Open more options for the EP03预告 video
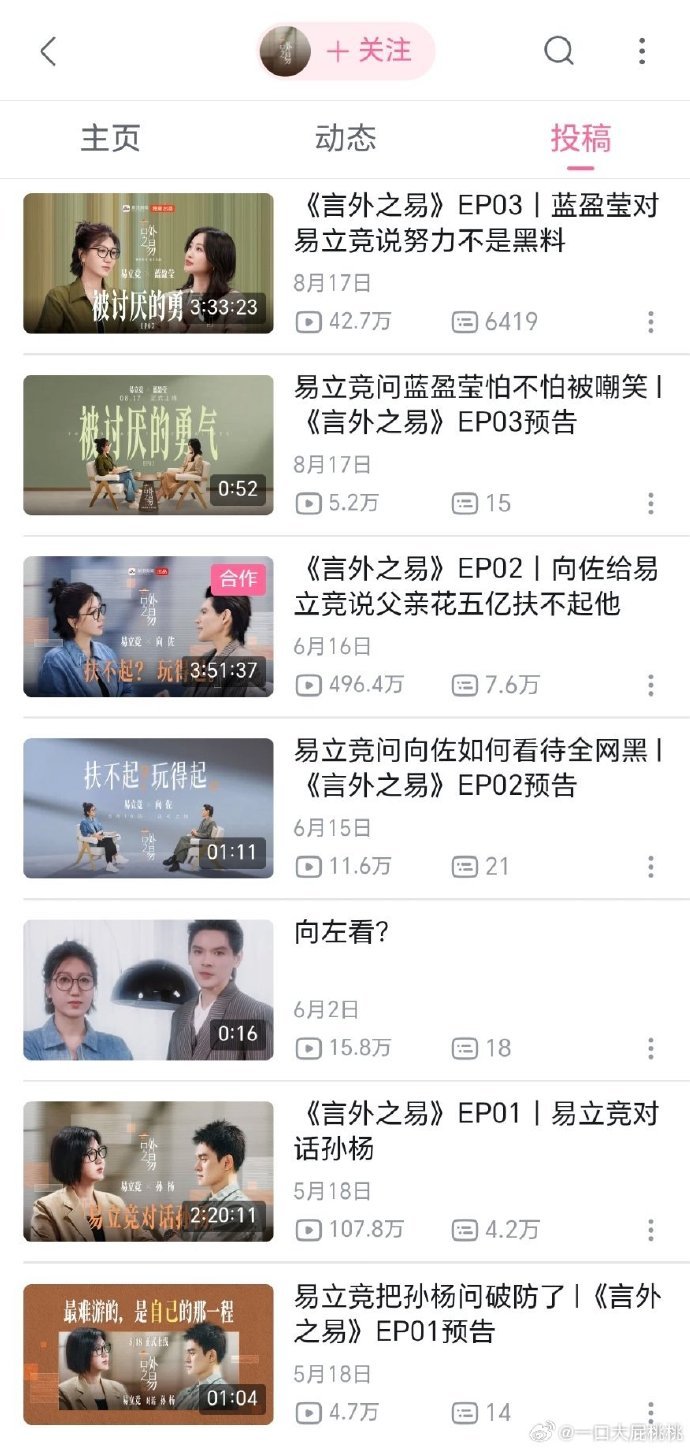The width and height of the screenshot is (690, 1448). tap(651, 503)
